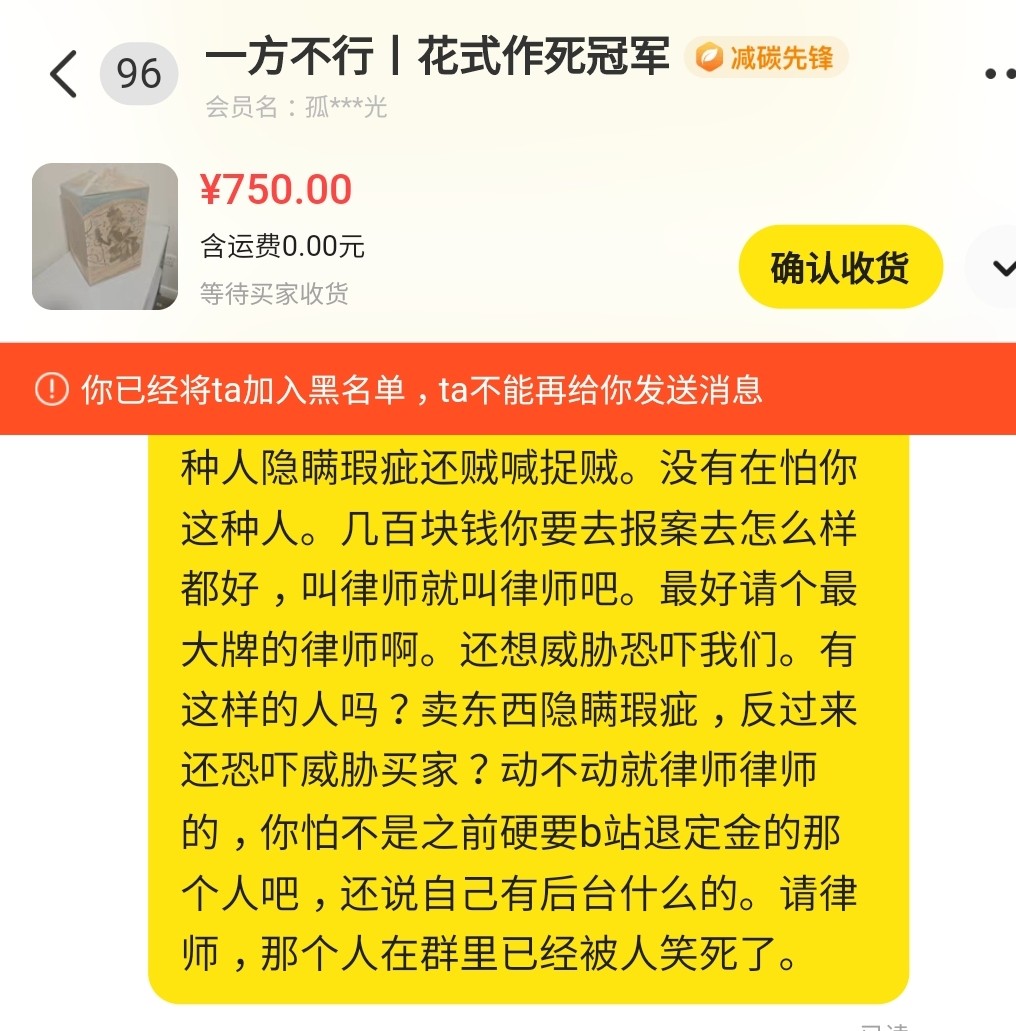Viewport: 1016px width, 1031px height.
Task: Open the ¥750.00 item thumbnail
Action: (105, 236)
